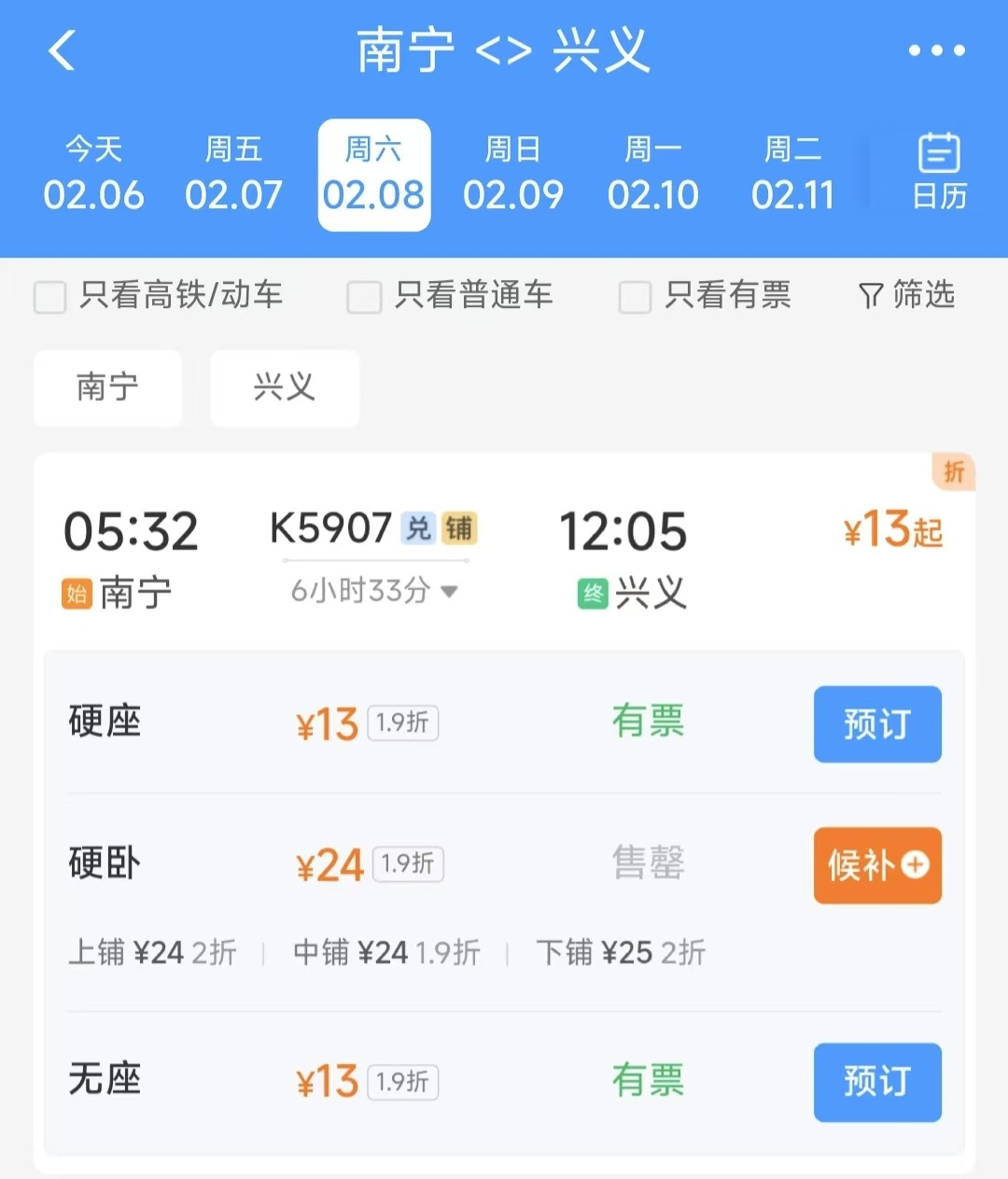Check 只看高铁/动车 filter box
Screen dimensions: 1008x1179
50,297
